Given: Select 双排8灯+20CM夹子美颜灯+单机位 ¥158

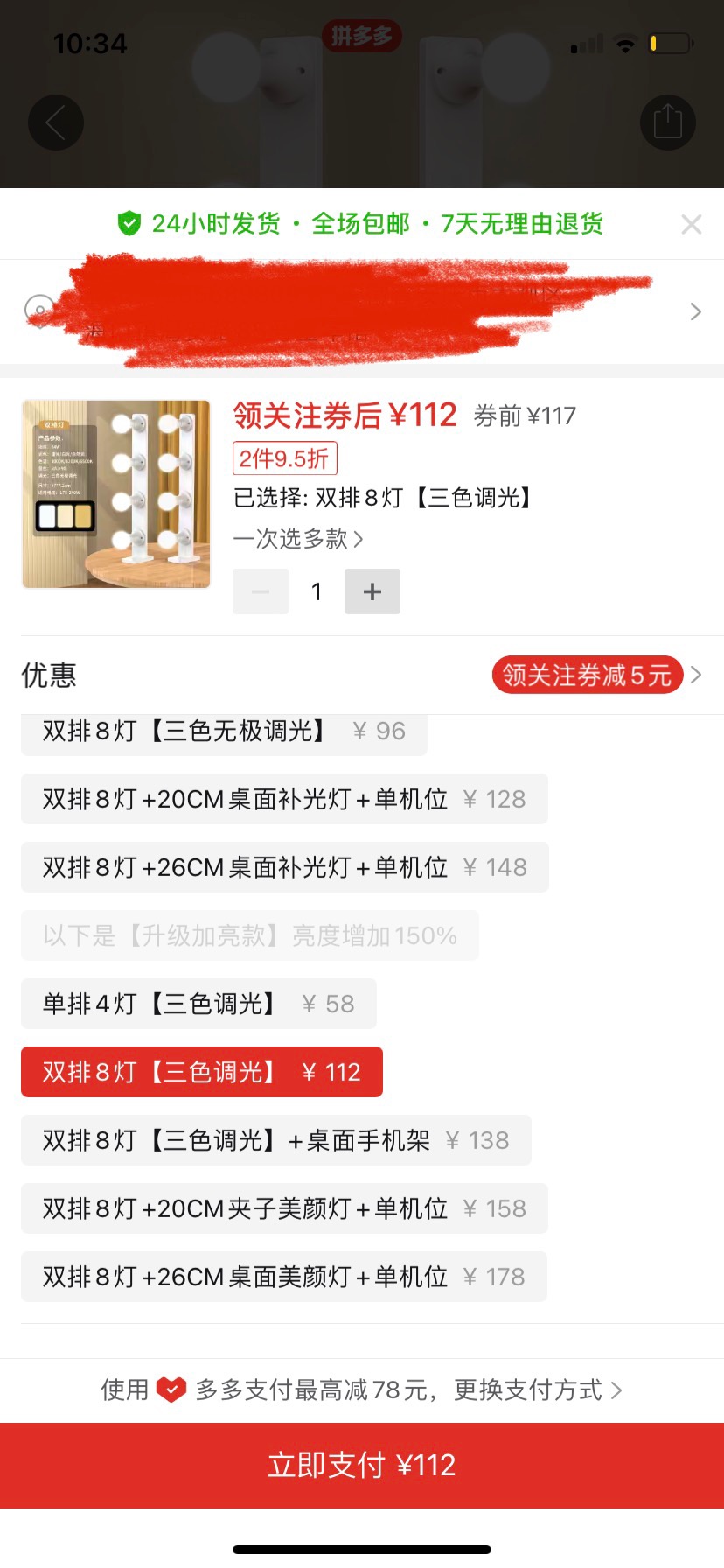Looking at the screenshot, I should pos(284,1208).
